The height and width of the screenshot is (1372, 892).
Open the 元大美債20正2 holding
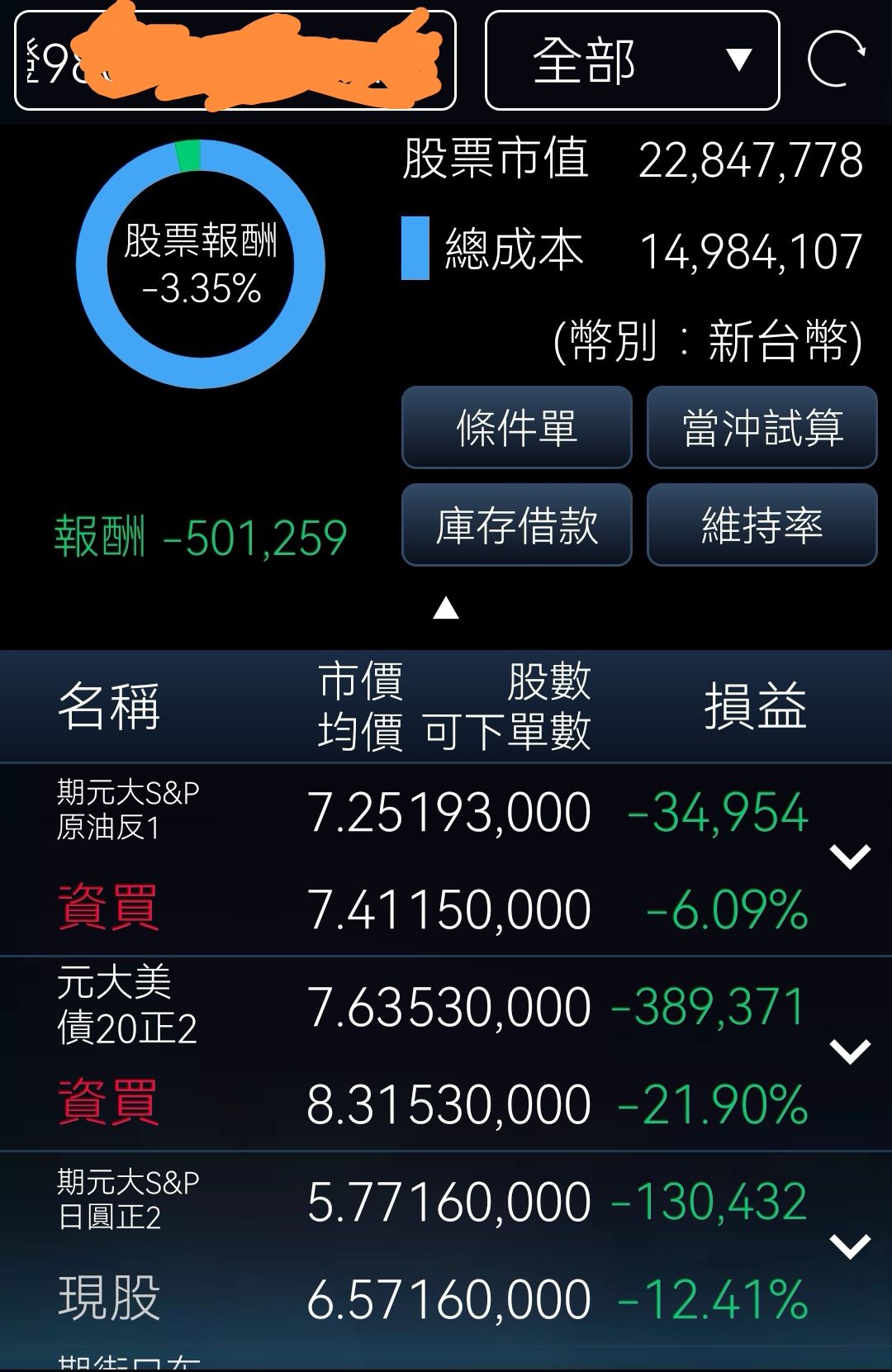click(x=126, y=1005)
